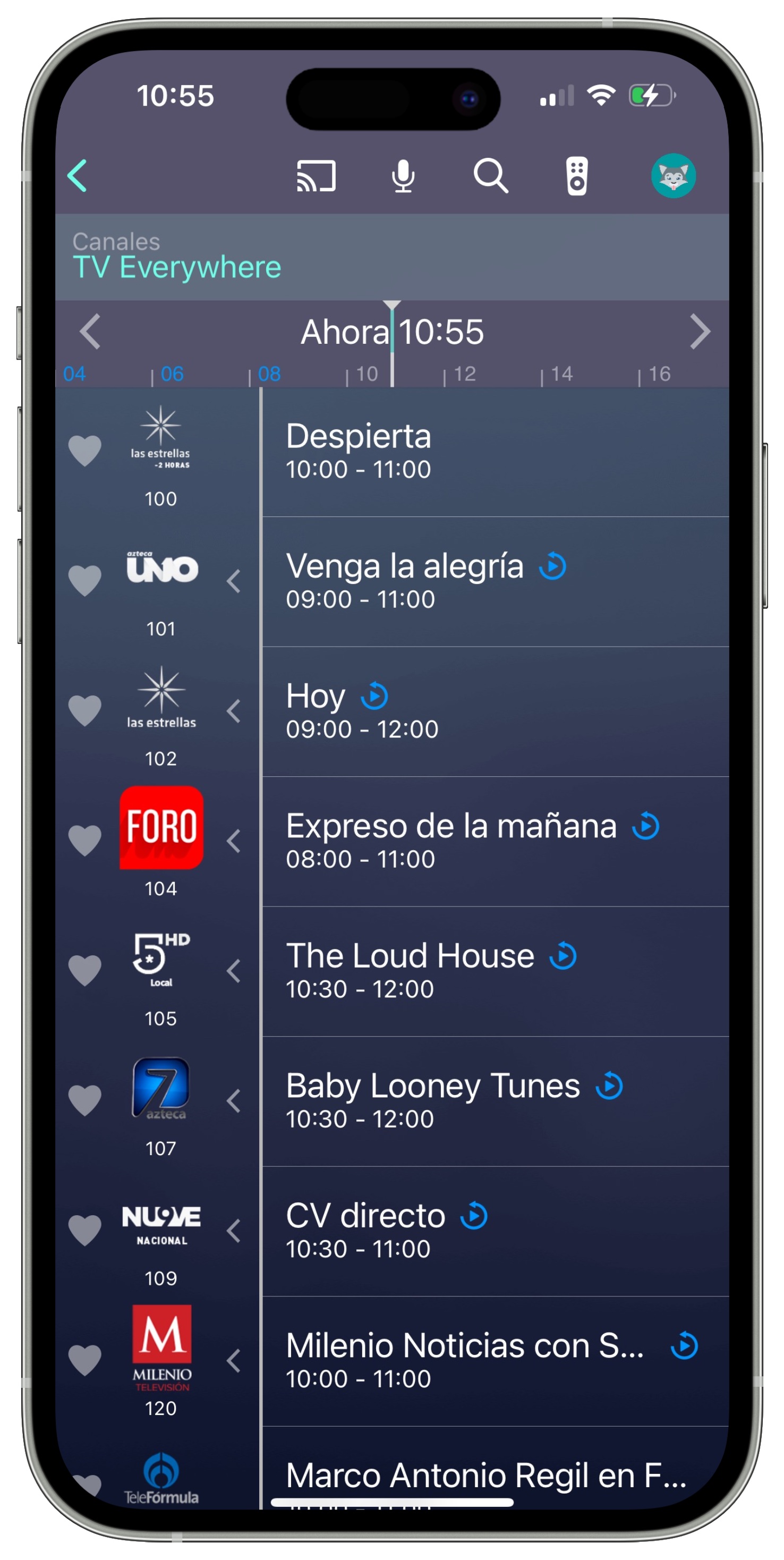Go back using the teal arrow
The image size is (784, 1560).
point(78,176)
